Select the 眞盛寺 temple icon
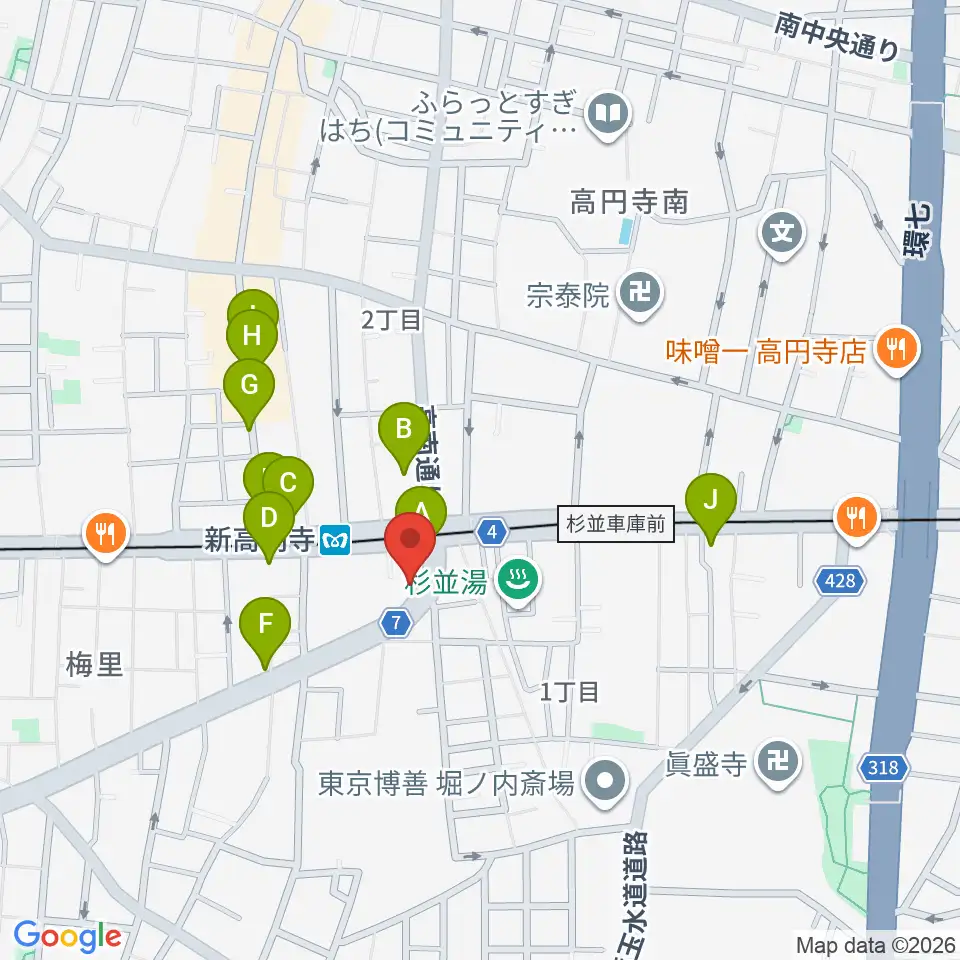This screenshot has width=960, height=960. [x=777, y=762]
